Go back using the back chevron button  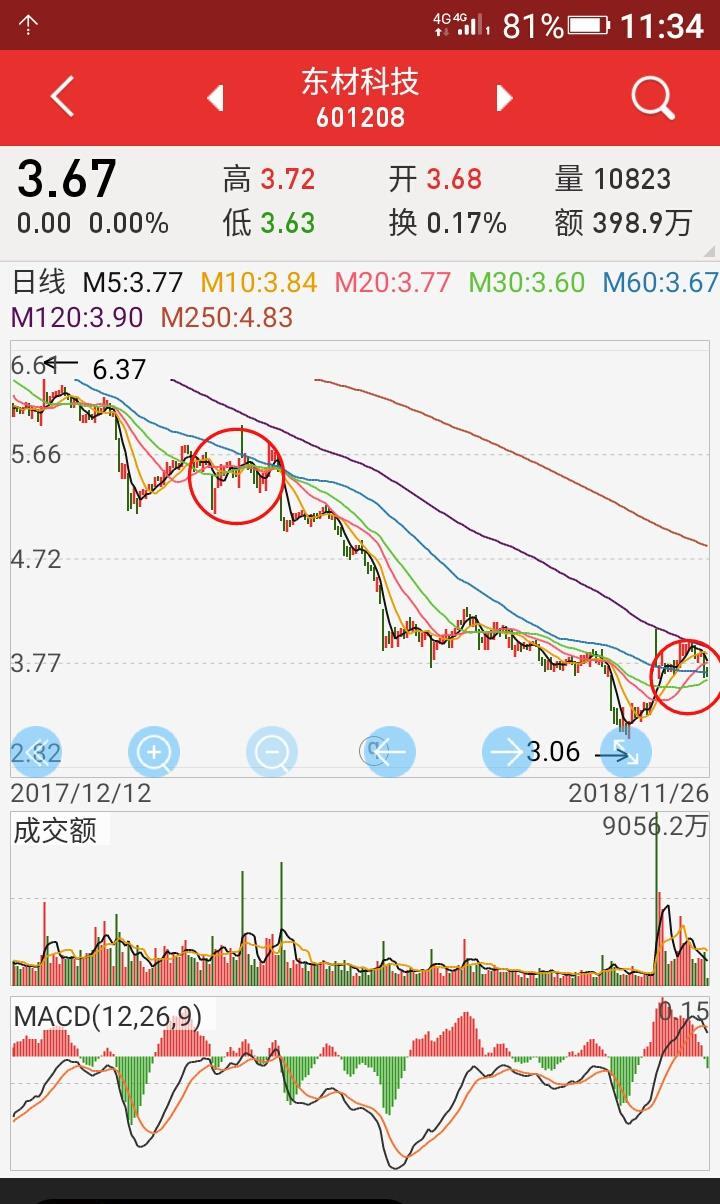(x=60, y=98)
